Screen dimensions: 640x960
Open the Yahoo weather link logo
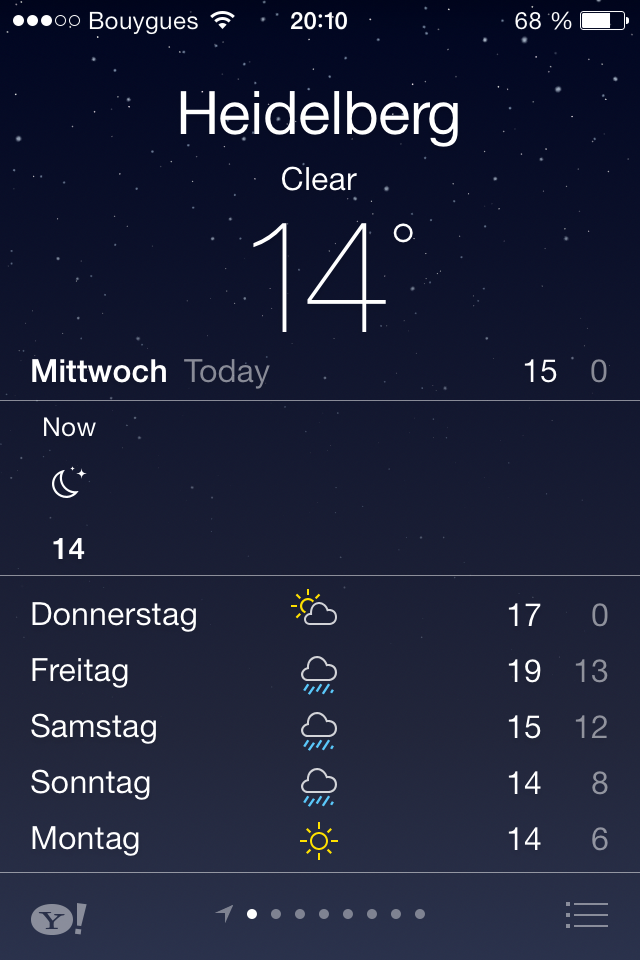click(x=58, y=918)
